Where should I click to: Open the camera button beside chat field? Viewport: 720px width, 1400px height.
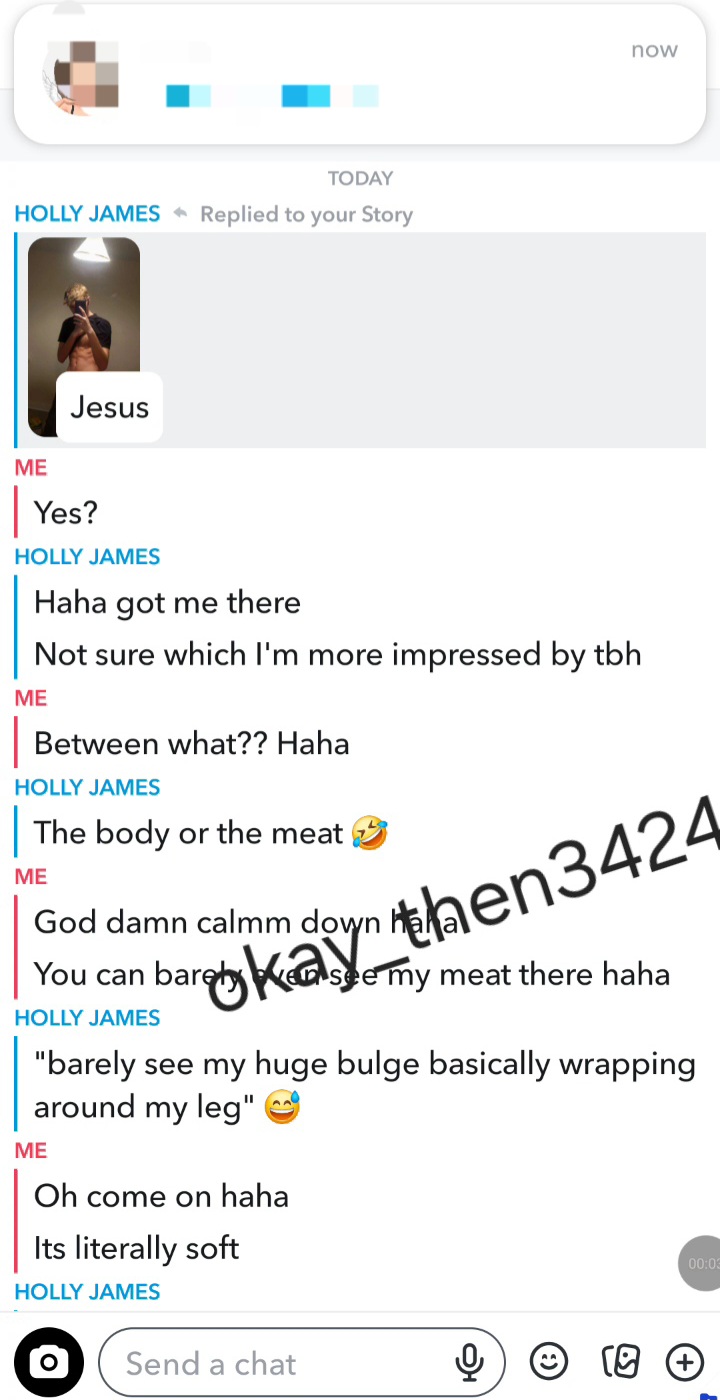point(49,1362)
